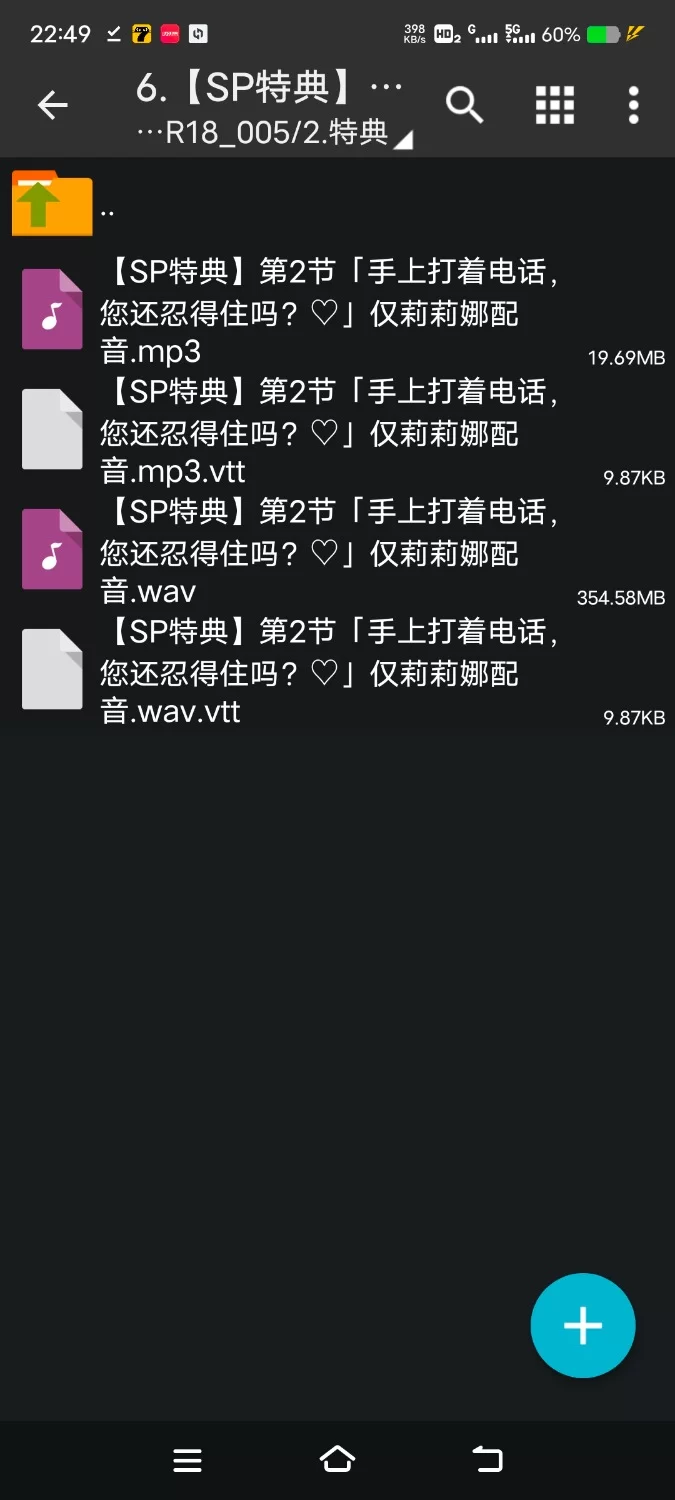Go back using the app bar arrow
Viewport: 675px width, 1500px height.
point(52,105)
